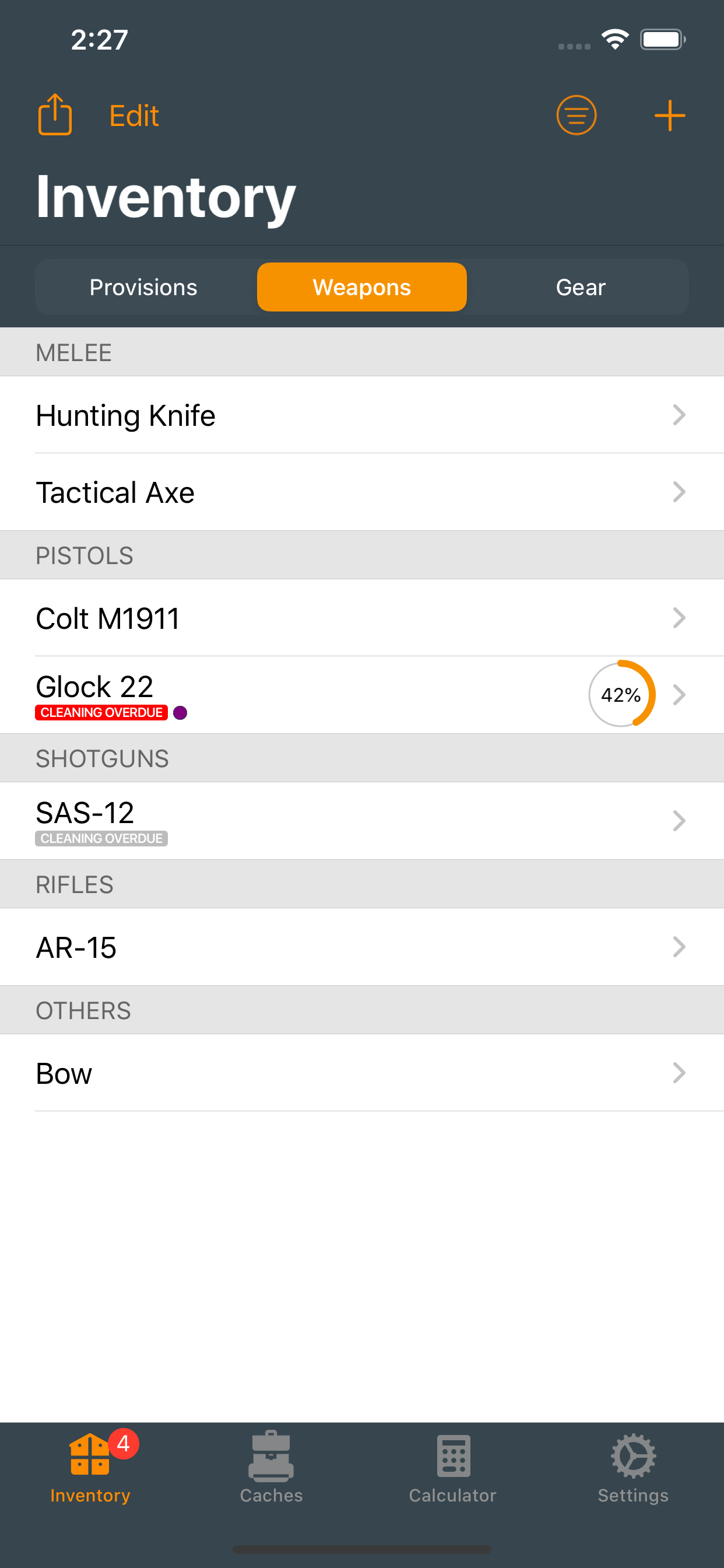Tap the Edit button

click(133, 114)
